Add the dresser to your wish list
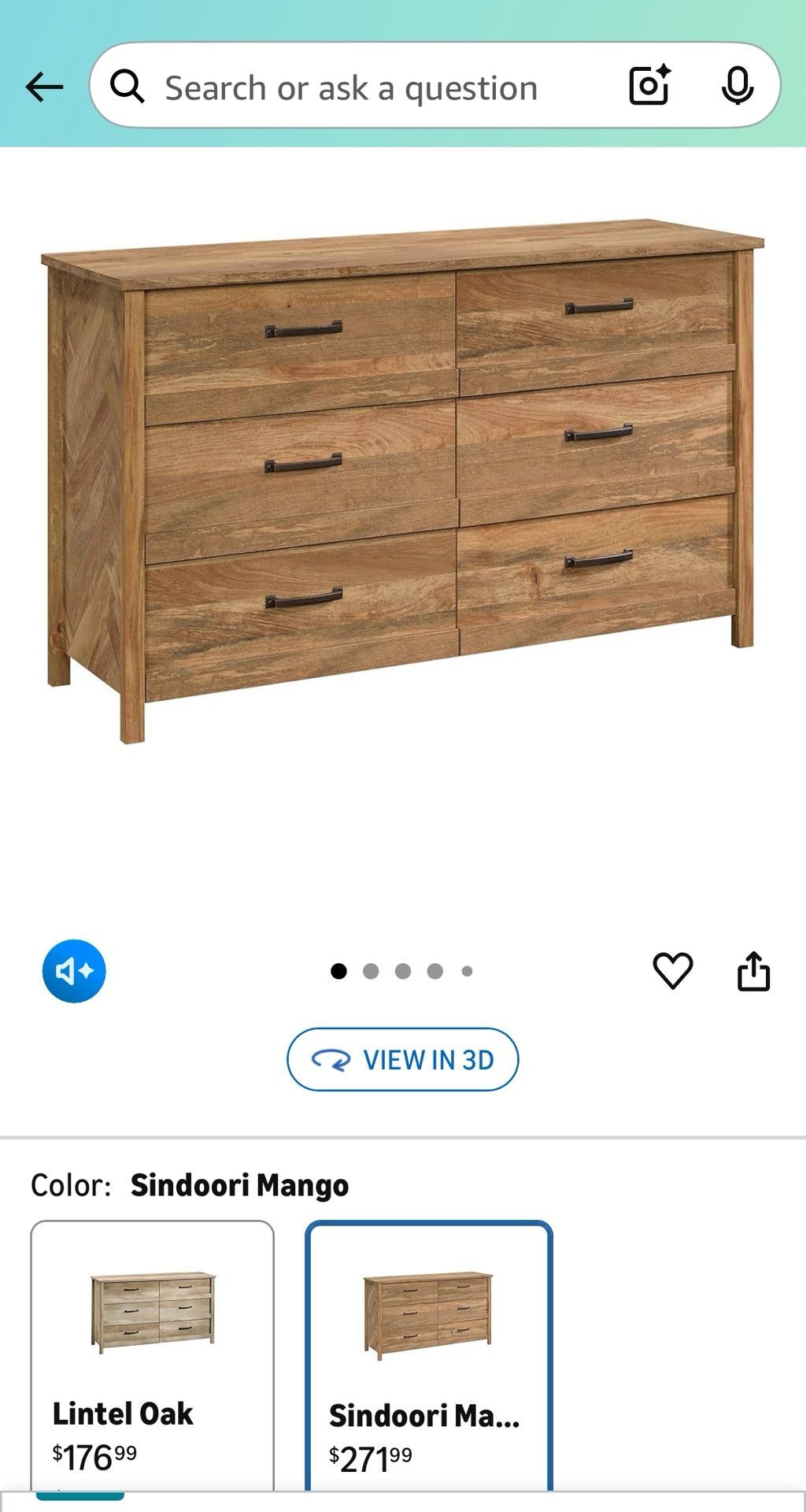This screenshot has height=1512, width=806. pos(673,970)
